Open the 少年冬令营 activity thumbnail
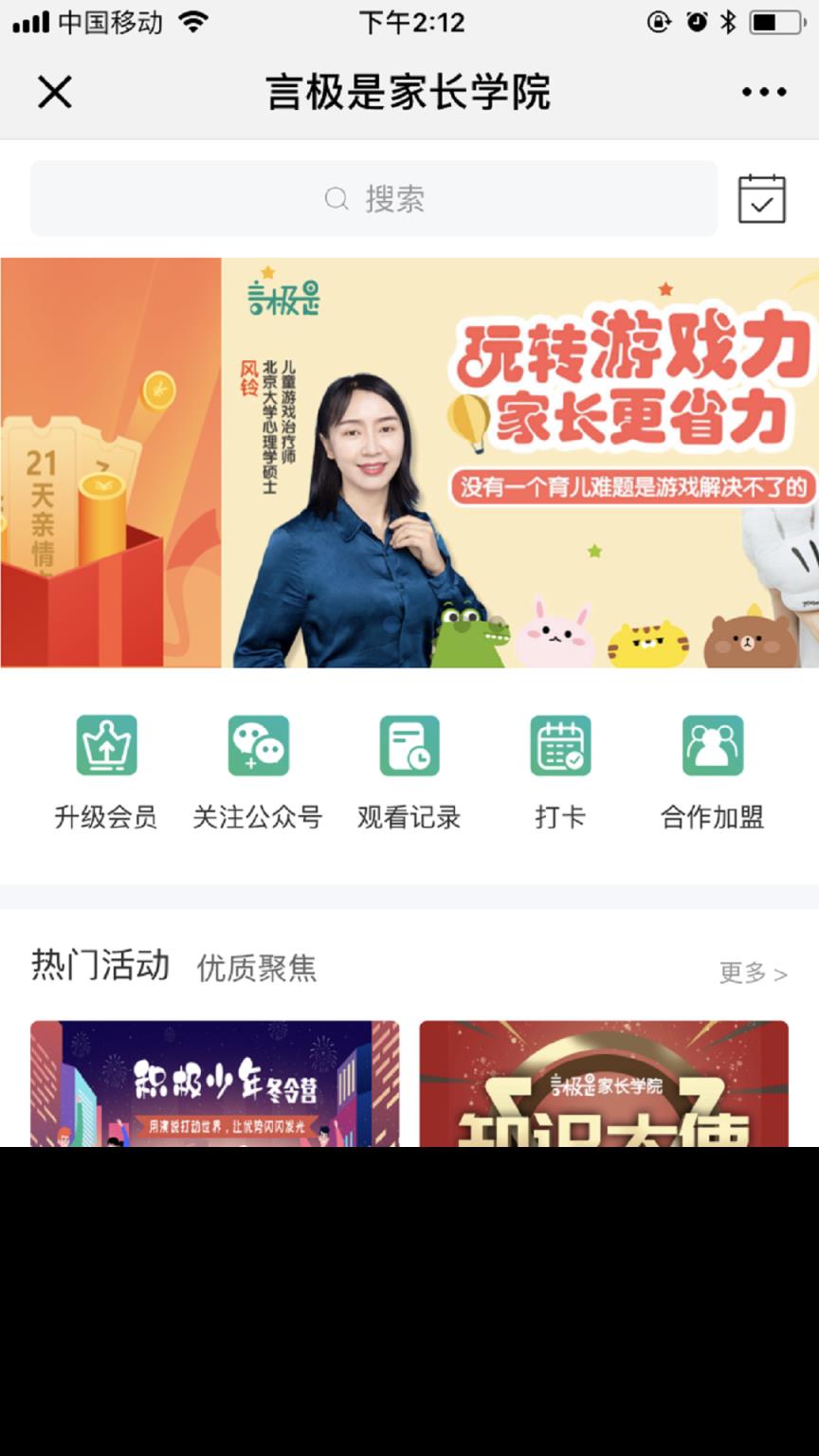The width and height of the screenshot is (819, 1456). pos(214,1085)
